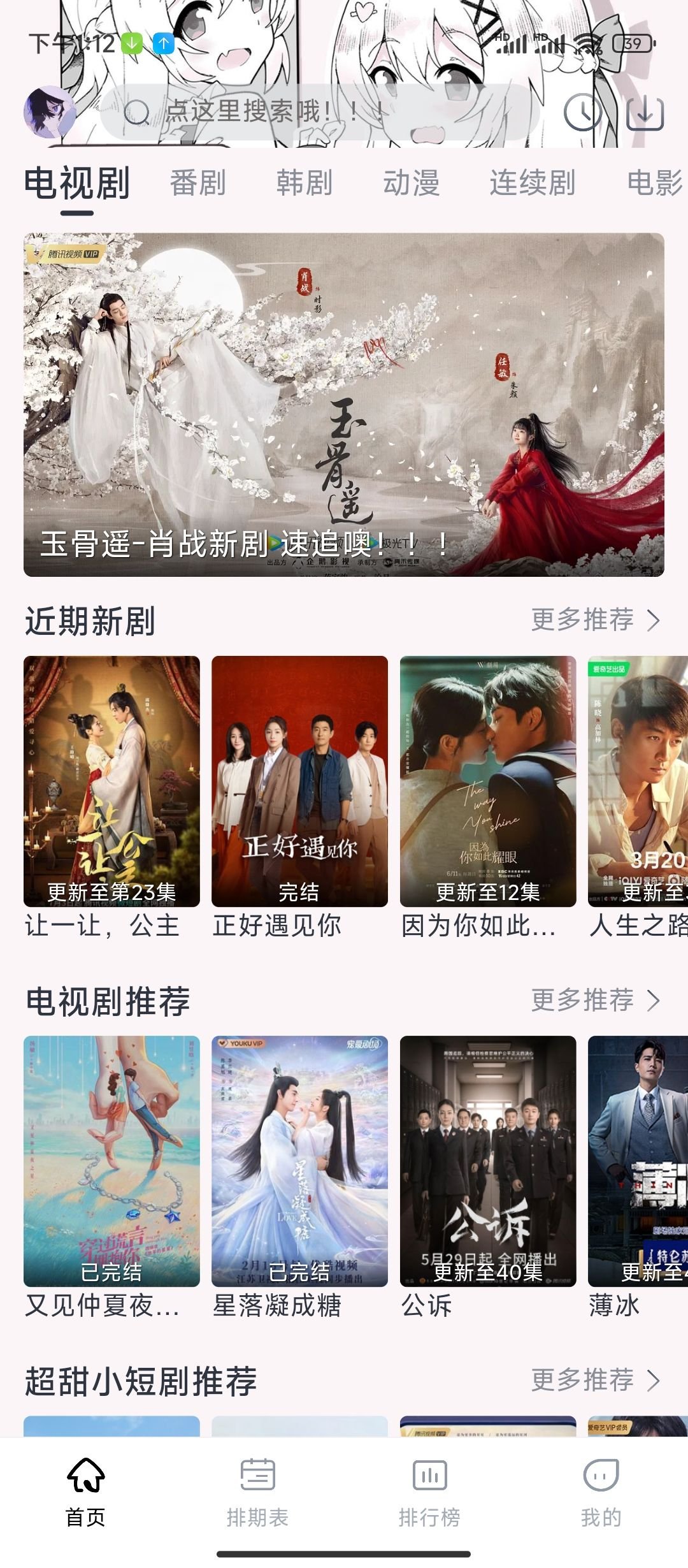The height and width of the screenshot is (1568, 688).
Task: Switch to the 番剧 tab
Action: tap(198, 183)
